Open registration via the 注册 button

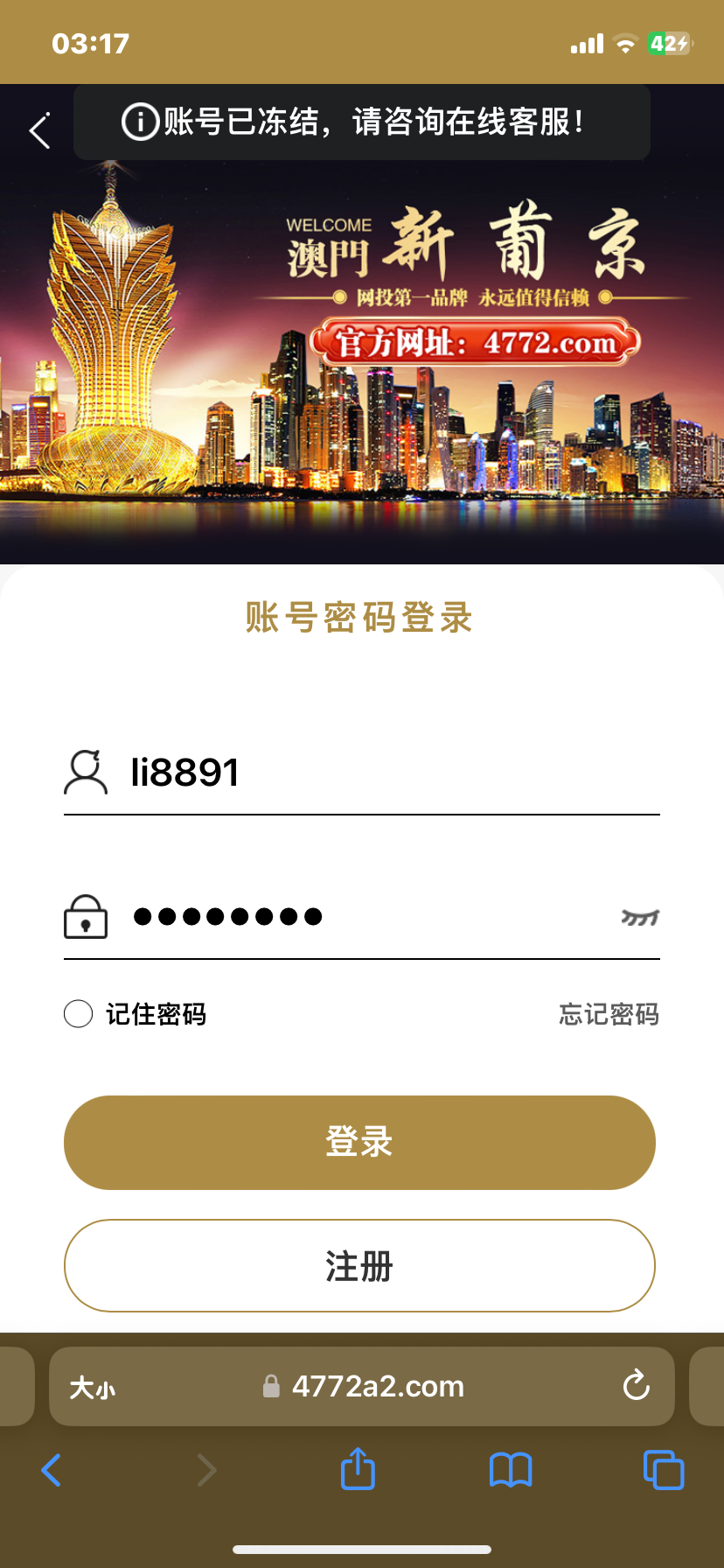[x=359, y=1265]
